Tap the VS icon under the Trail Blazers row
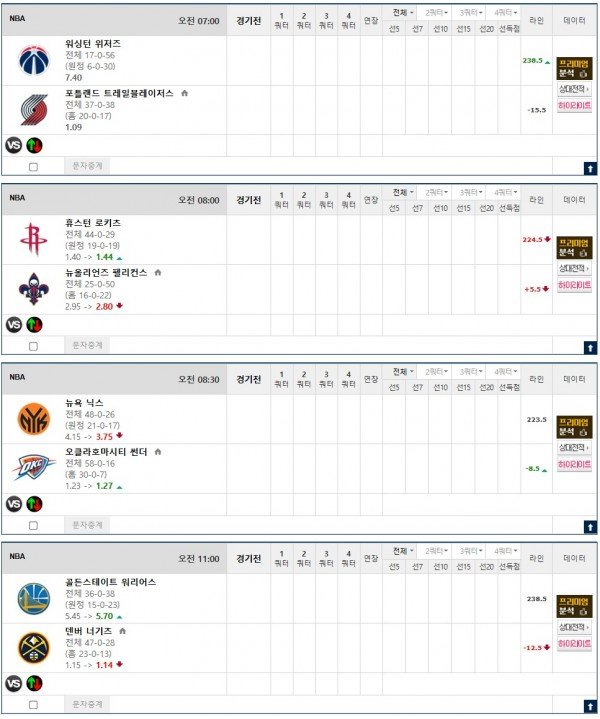The image size is (600, 719). (14, 145)
